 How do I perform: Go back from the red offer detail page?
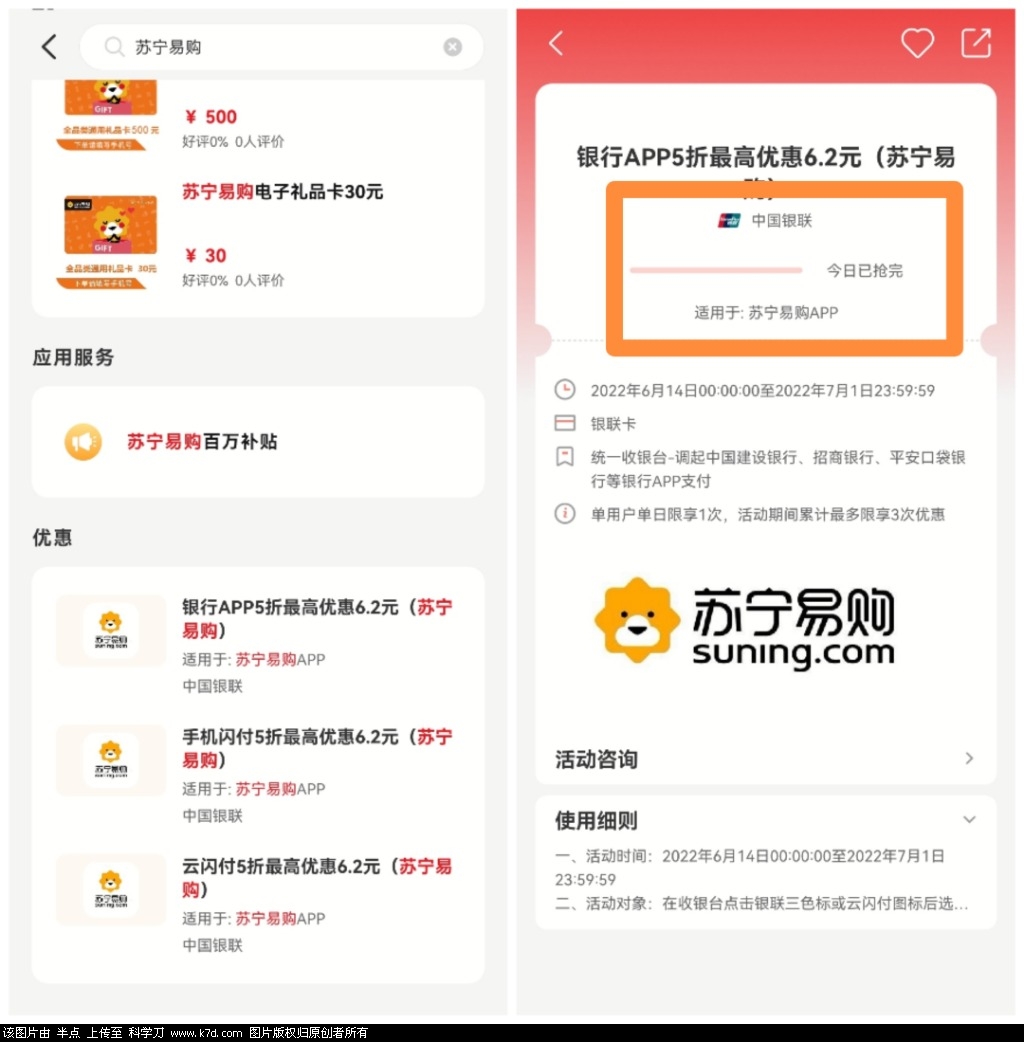click(557, 43)
